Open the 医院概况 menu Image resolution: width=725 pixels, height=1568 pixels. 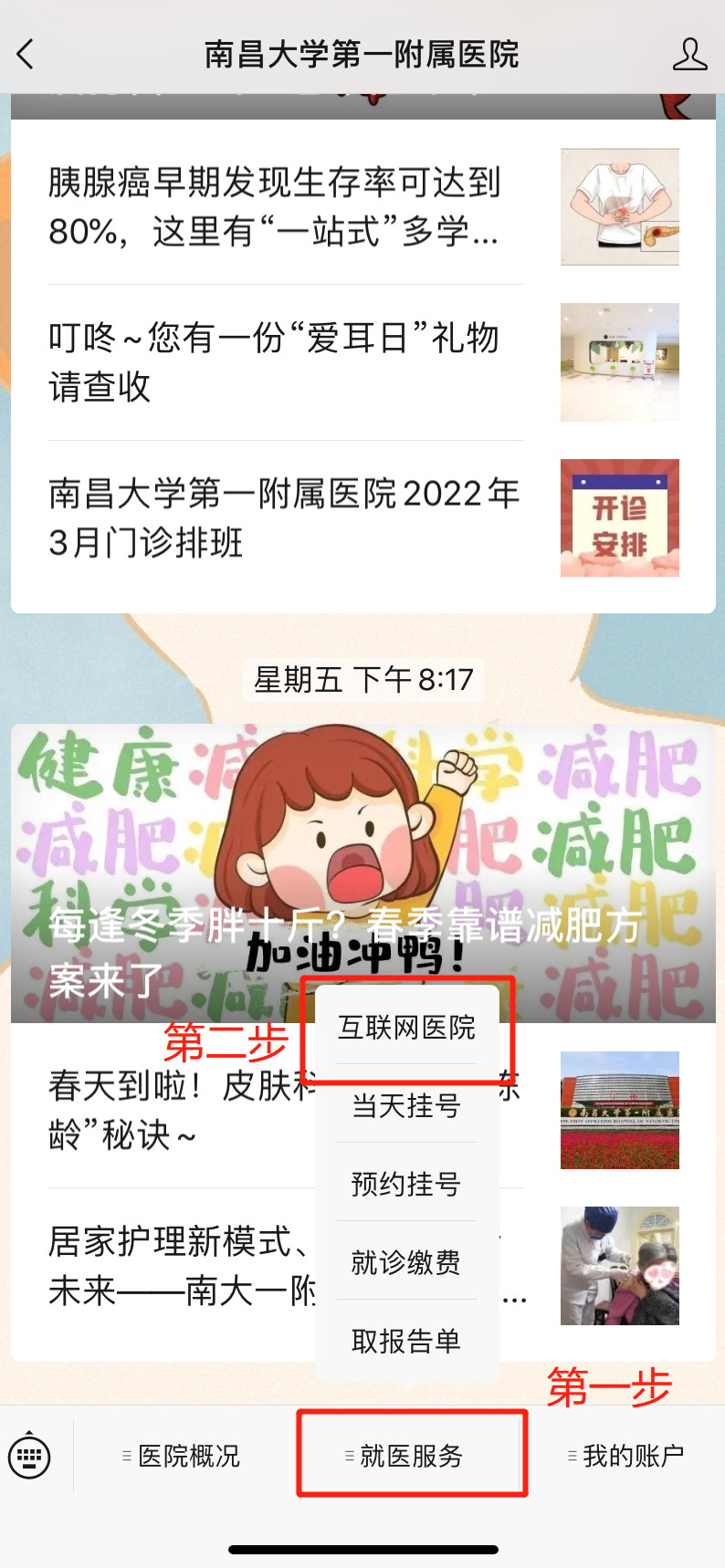181,1456
